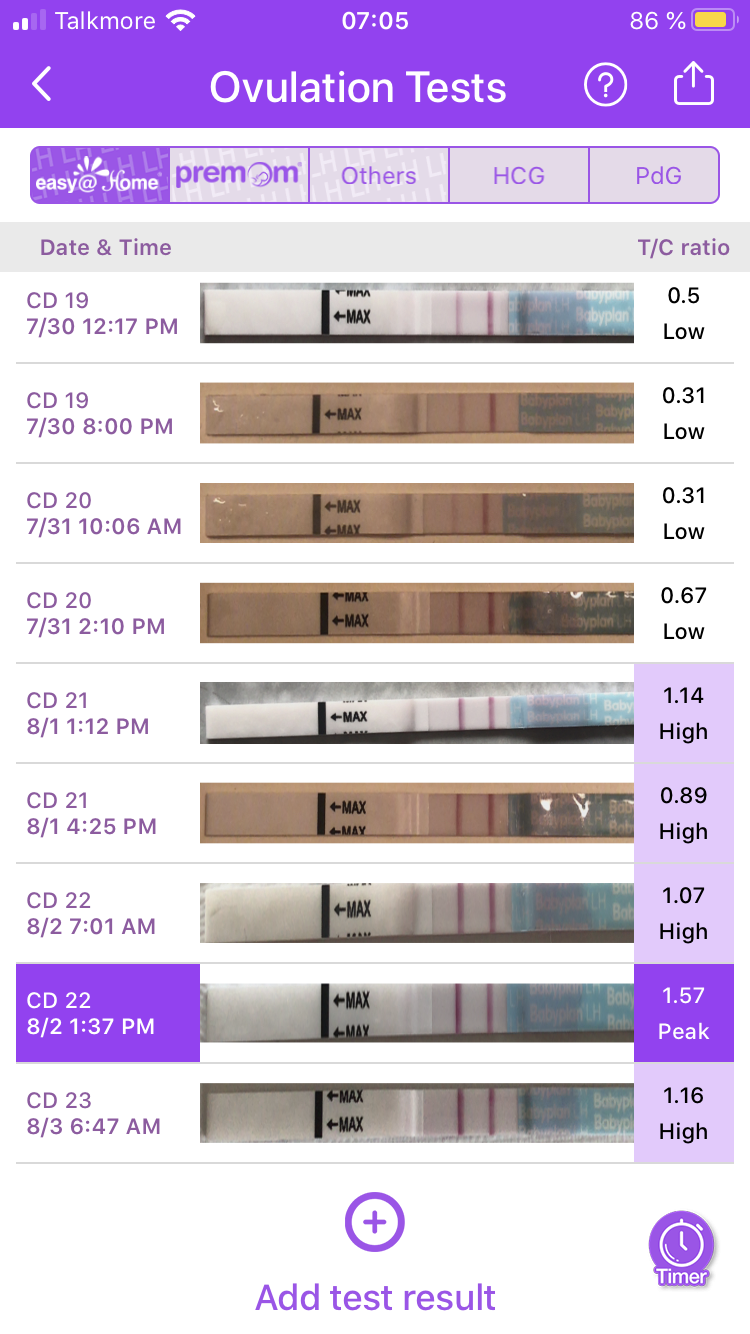Image resolution: width=750 pixels, height=1334 pixels.
Task: Select the Easy@Home brand tab
Action: click(100, 176)
